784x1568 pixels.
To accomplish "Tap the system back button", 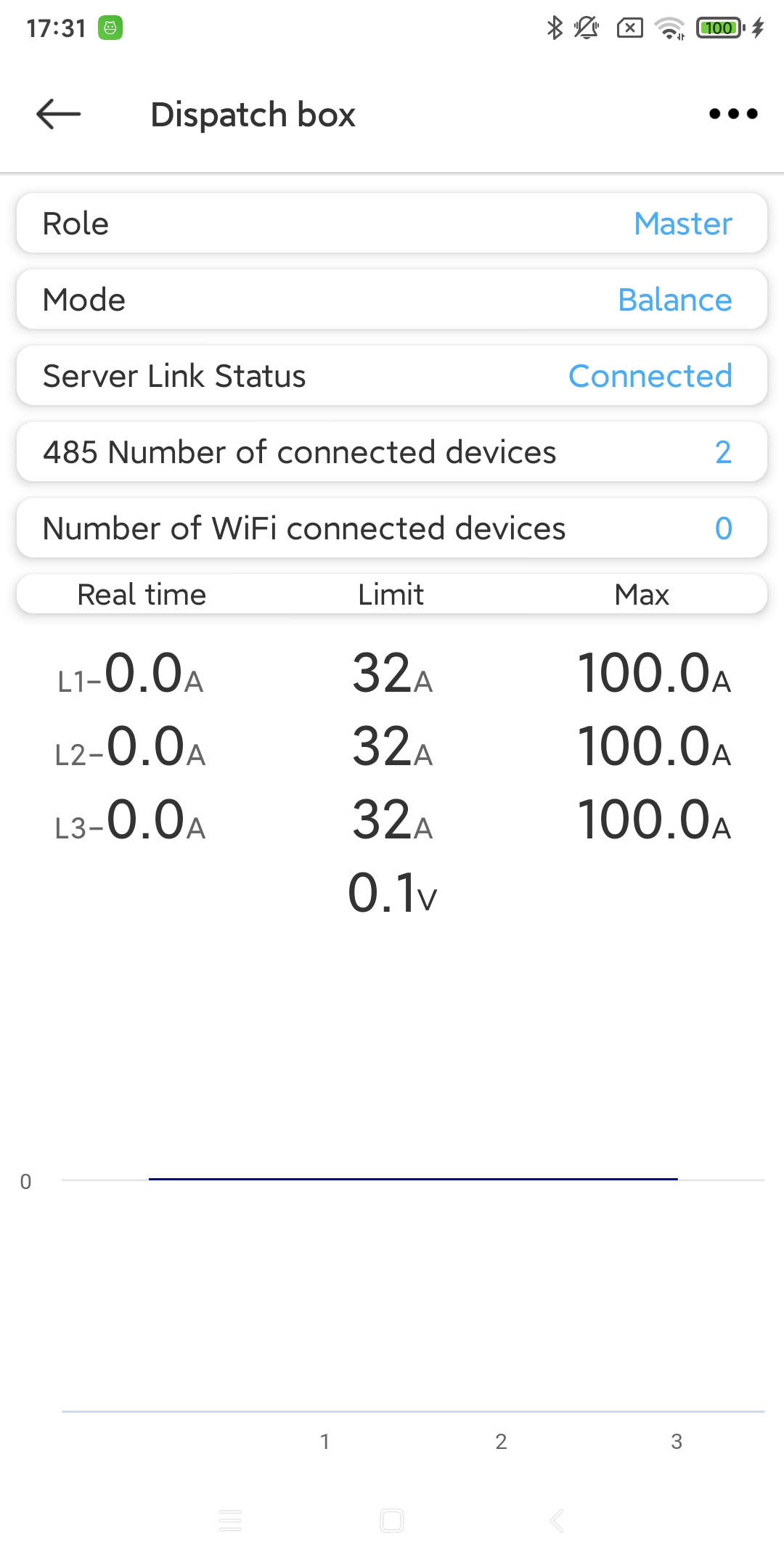I will coord(556,1520).
